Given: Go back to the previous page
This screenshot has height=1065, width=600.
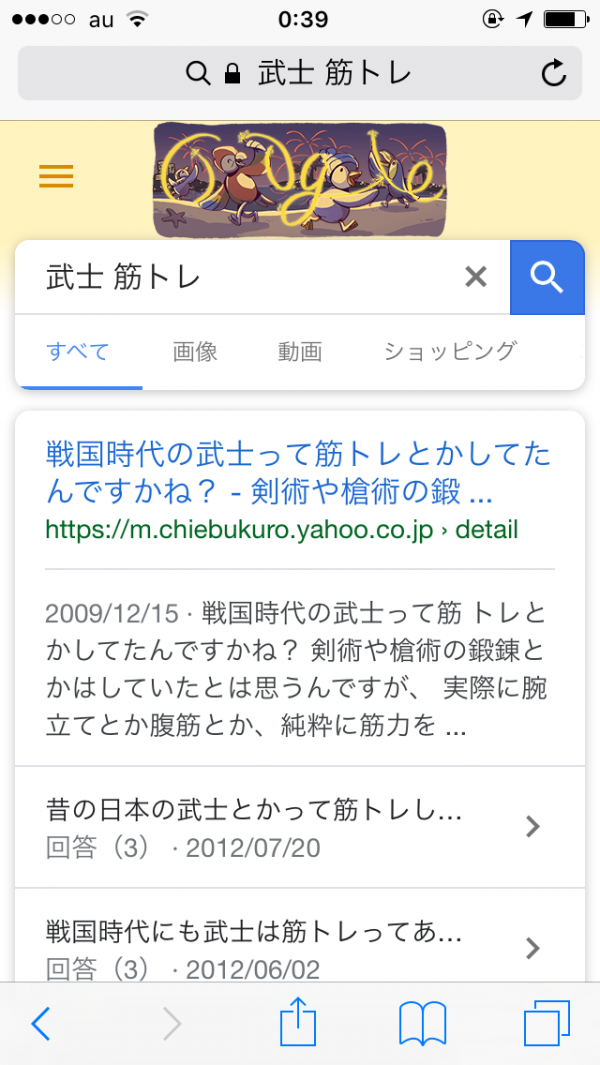Looking at the screenshot, I should (x=41, y=1022).
